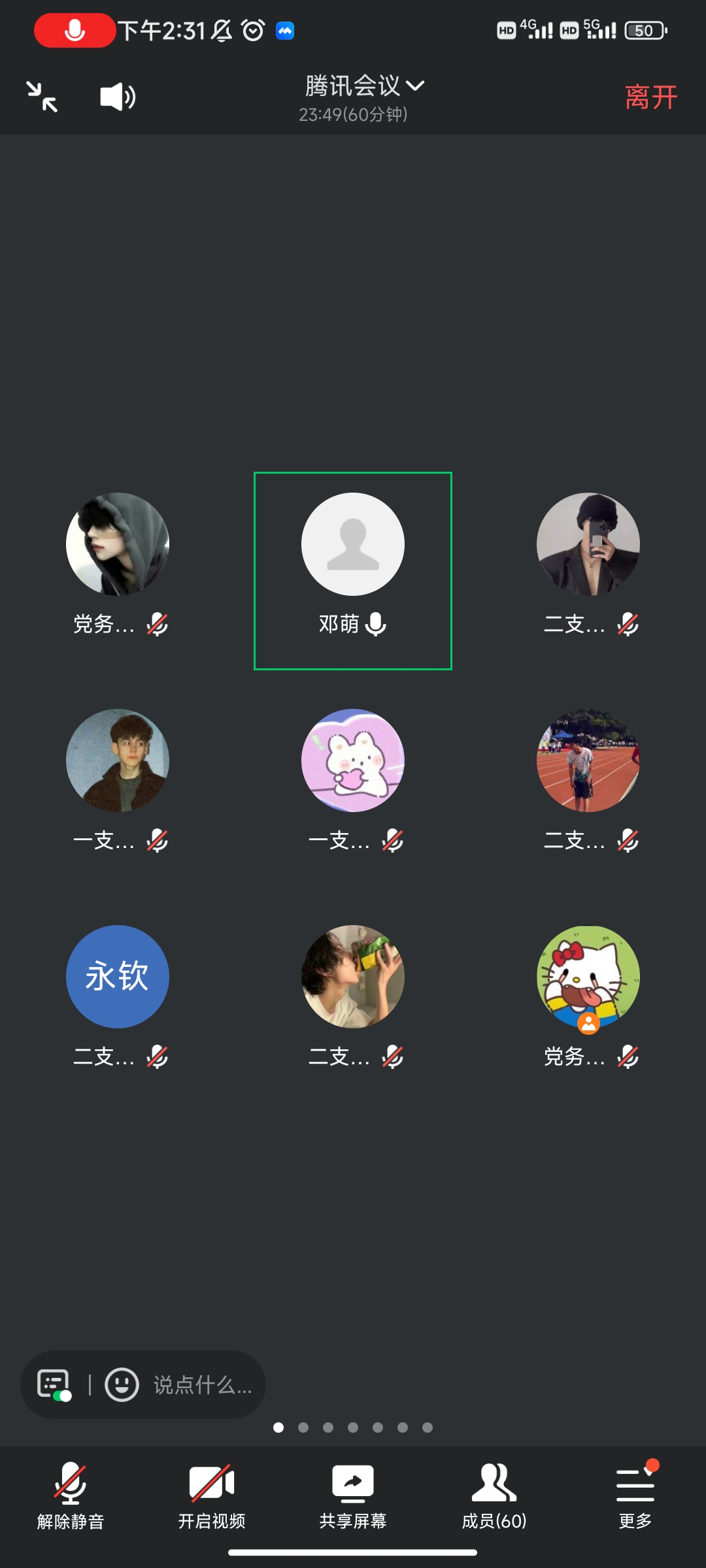Image resolution: width=706 pixels, height=1568 pixels.
Task: Open the 更多 more options menu
Action: click(635, 1494)
